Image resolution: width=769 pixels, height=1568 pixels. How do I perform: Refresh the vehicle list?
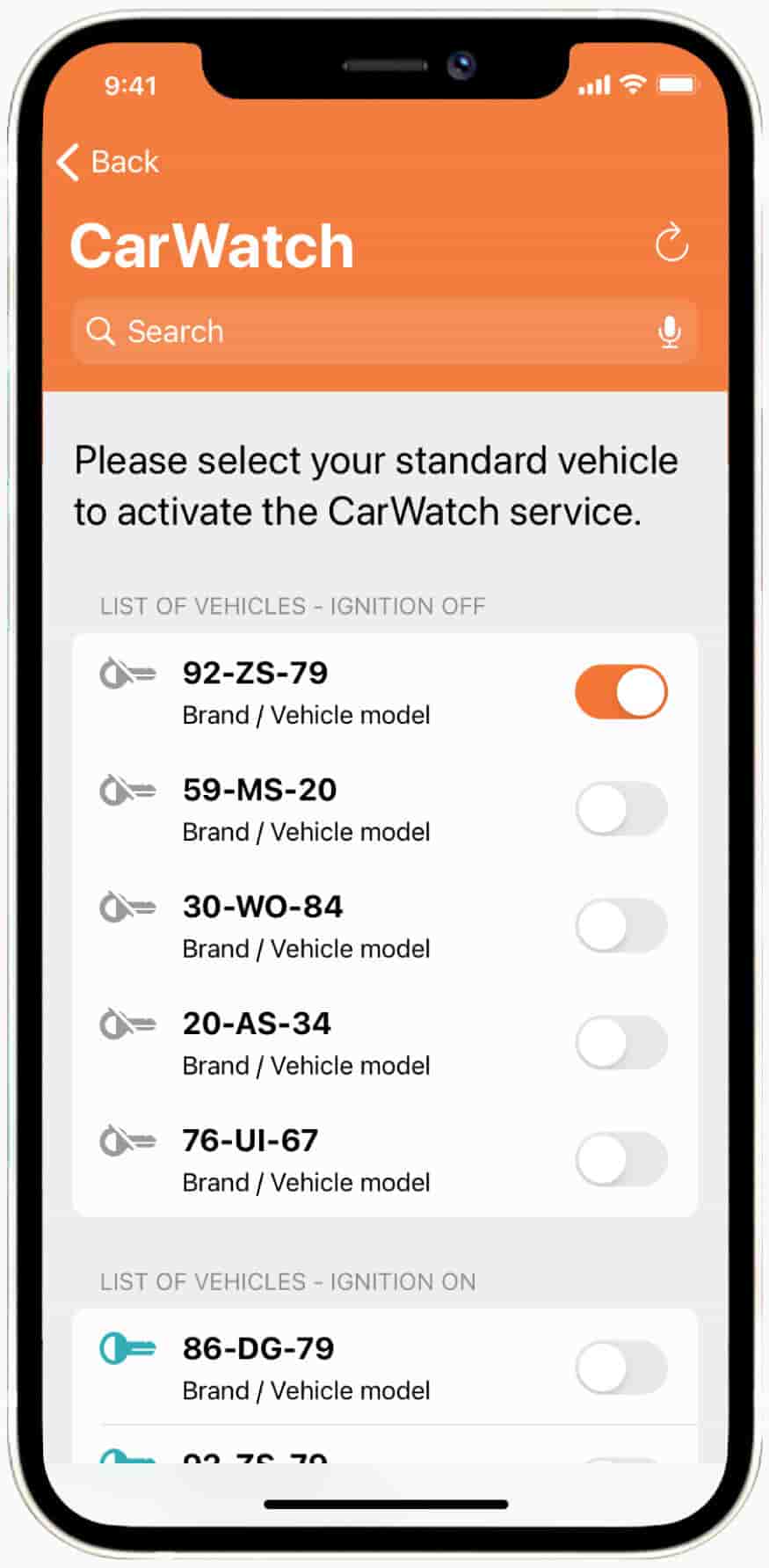pos(671,243)
